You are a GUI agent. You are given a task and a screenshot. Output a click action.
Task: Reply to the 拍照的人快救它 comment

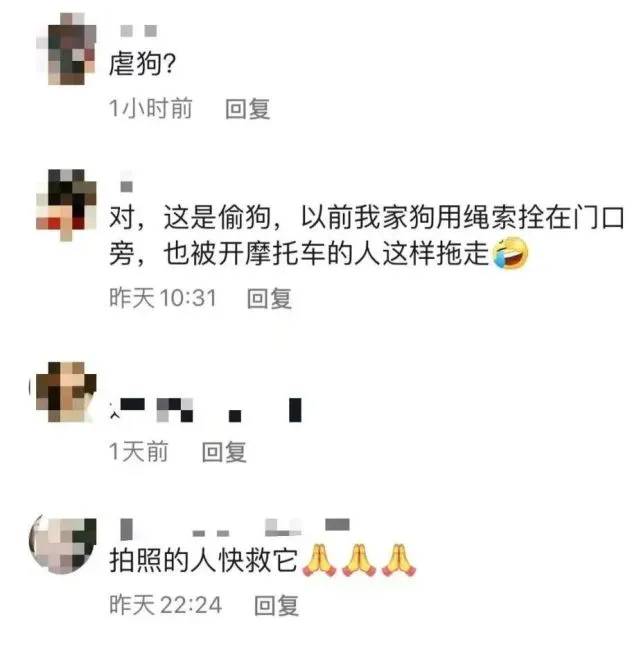(275, 605)
